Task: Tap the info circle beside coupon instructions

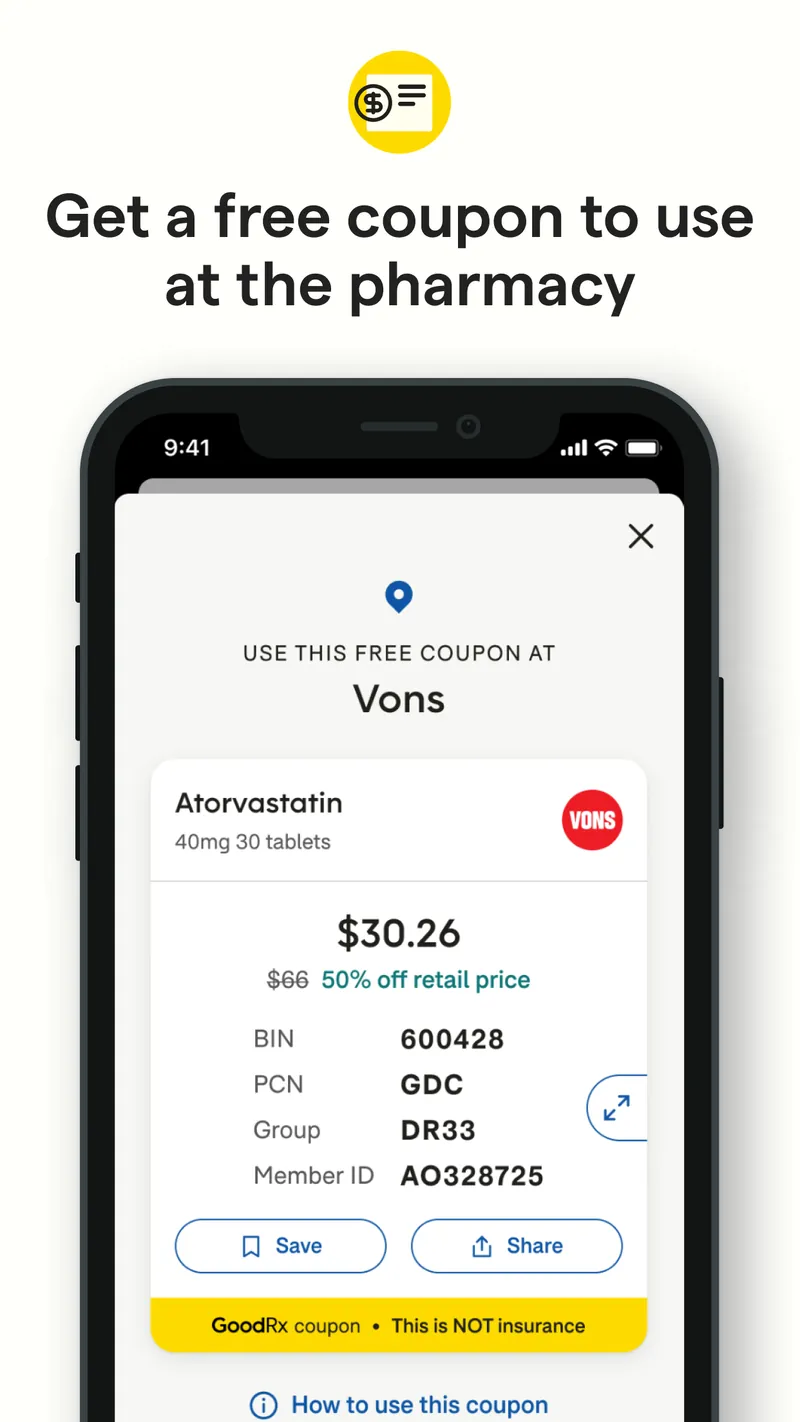Action: pos(262,1405)
